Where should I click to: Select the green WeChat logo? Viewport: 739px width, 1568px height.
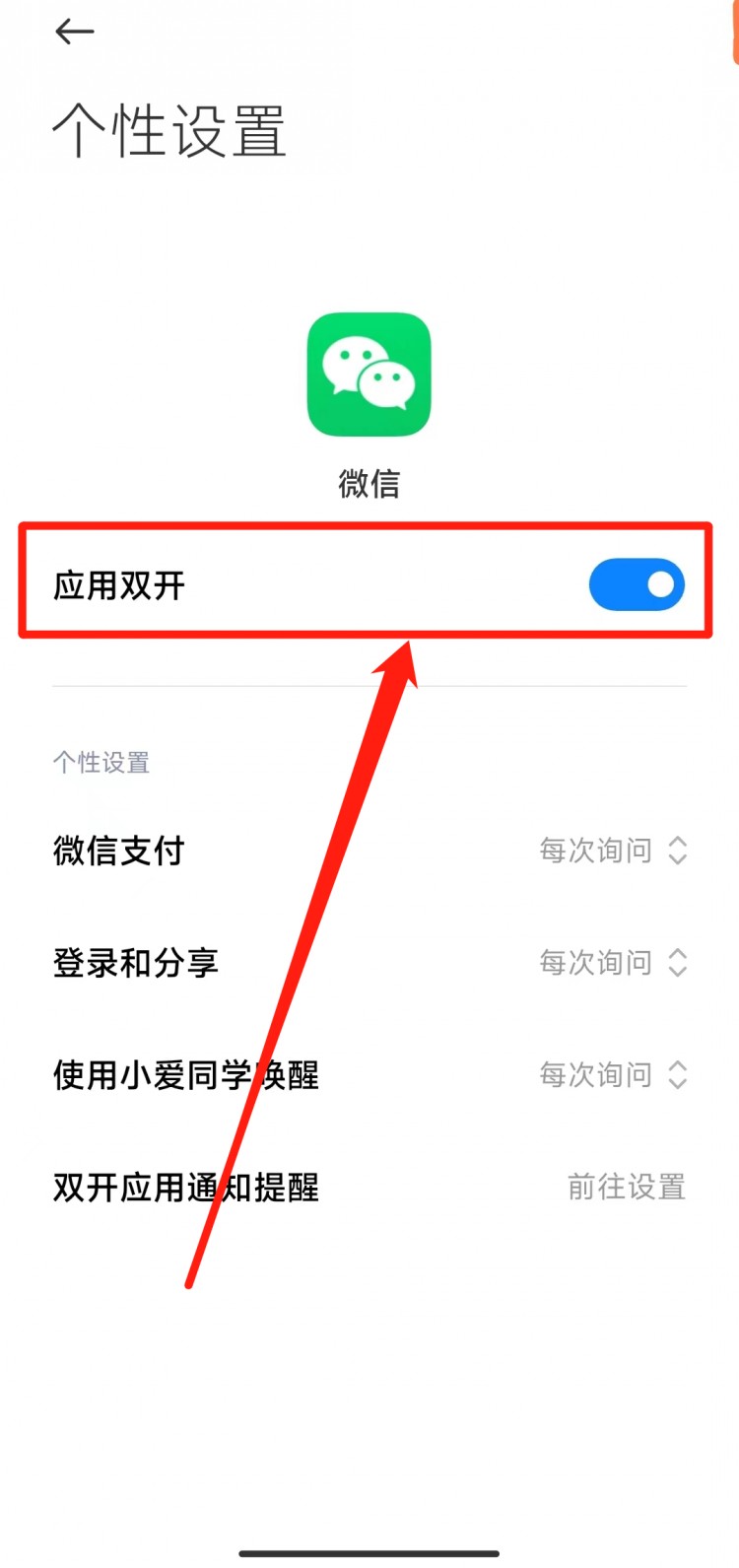click(x=369, y=375)
